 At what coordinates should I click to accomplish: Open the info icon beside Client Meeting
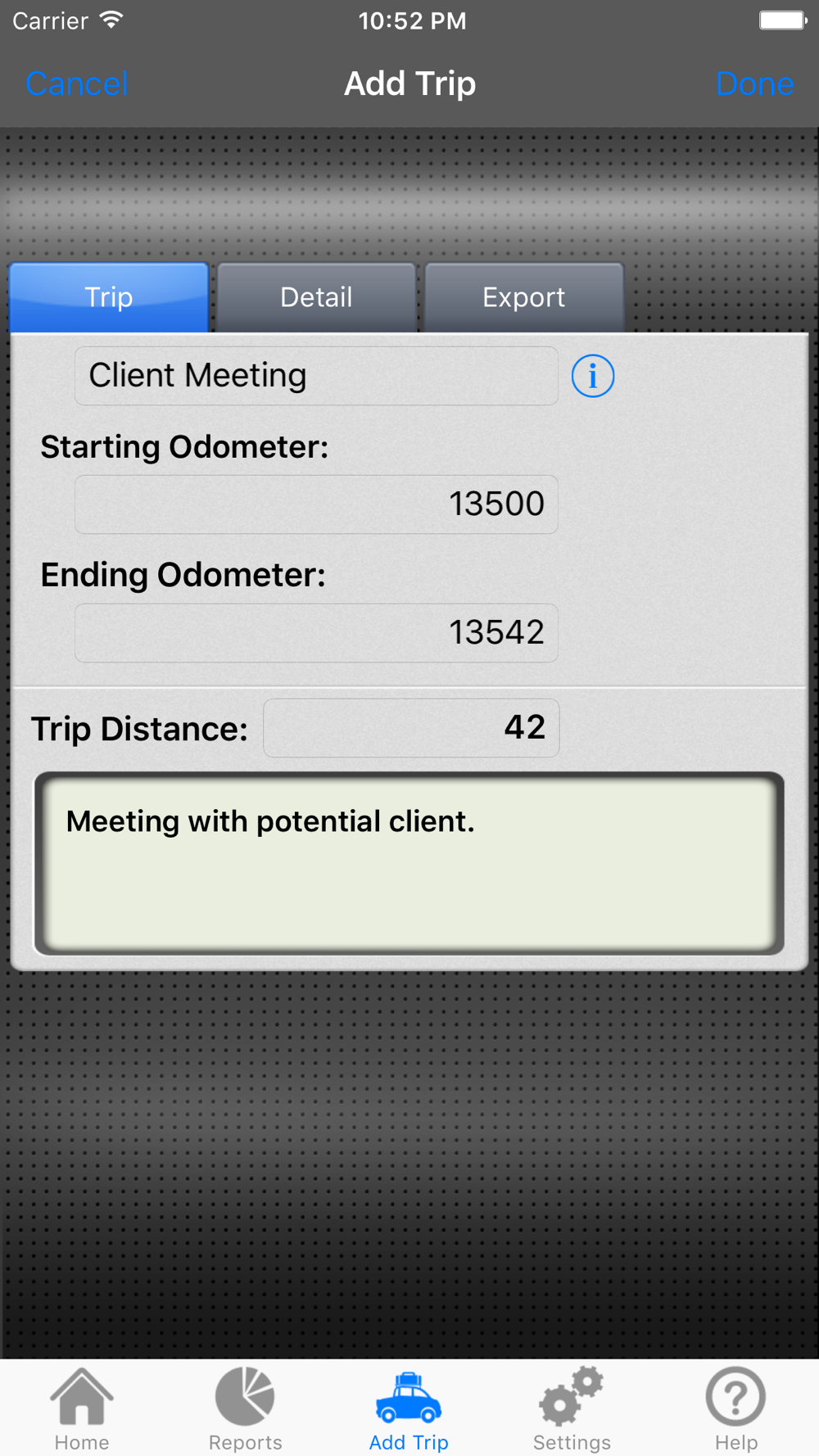[592, 376]
